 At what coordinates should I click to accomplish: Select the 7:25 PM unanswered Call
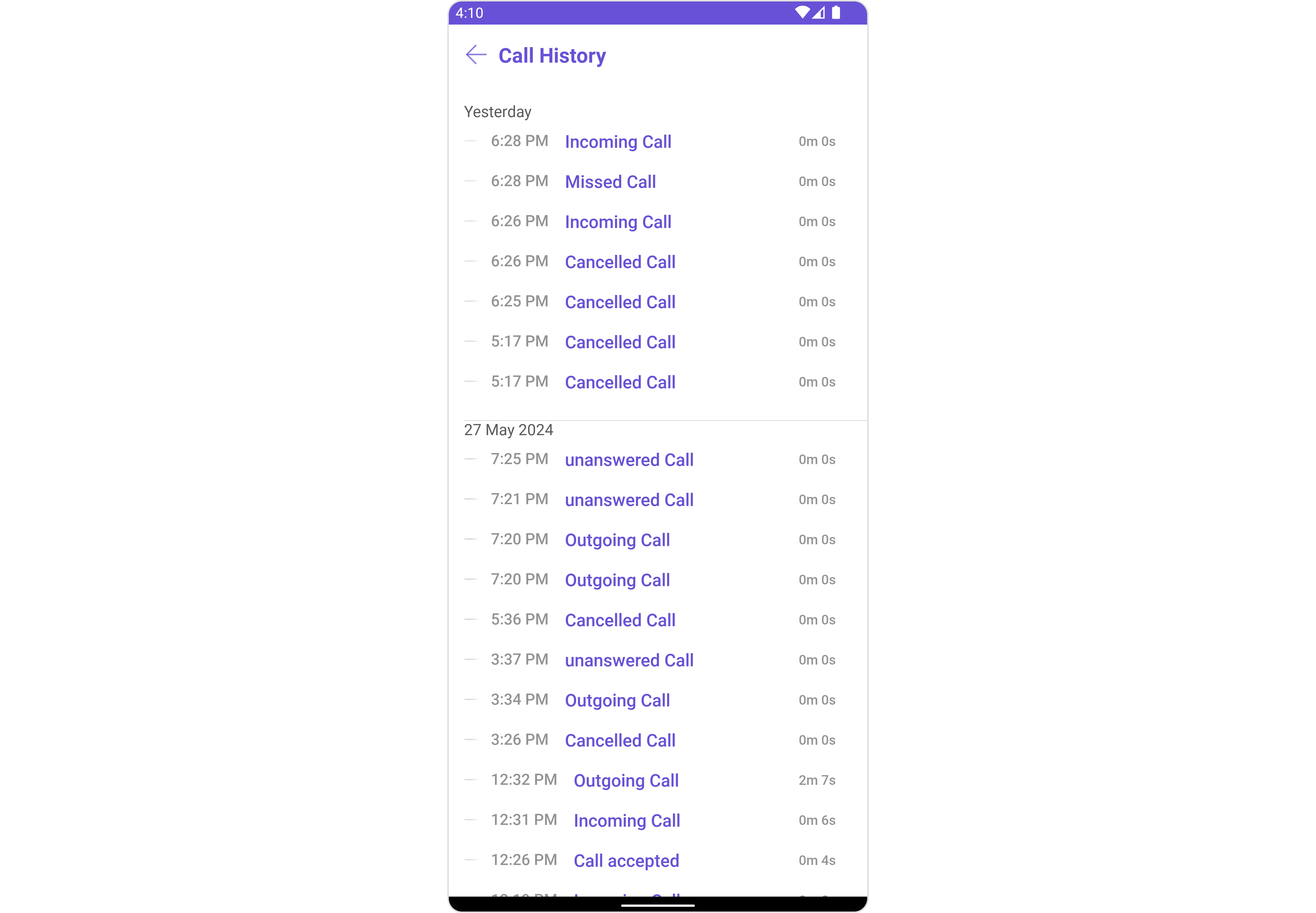click(628, 460)
